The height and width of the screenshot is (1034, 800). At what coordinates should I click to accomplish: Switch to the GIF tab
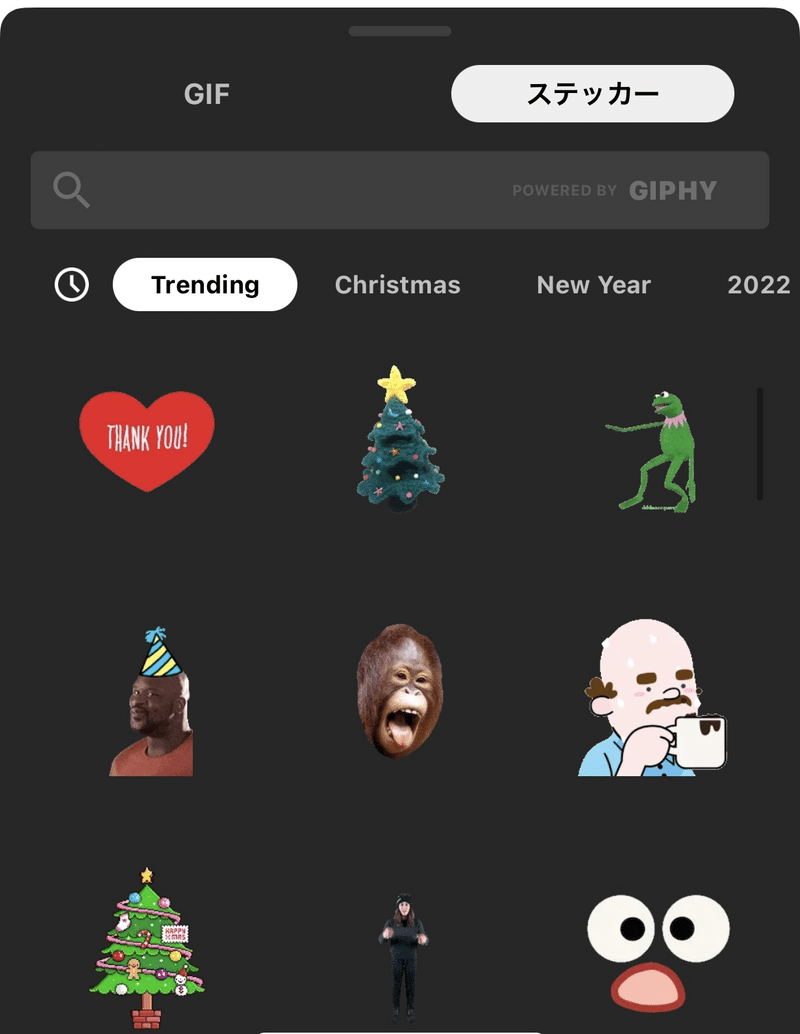pyautogui.click(x=207, y=94)
